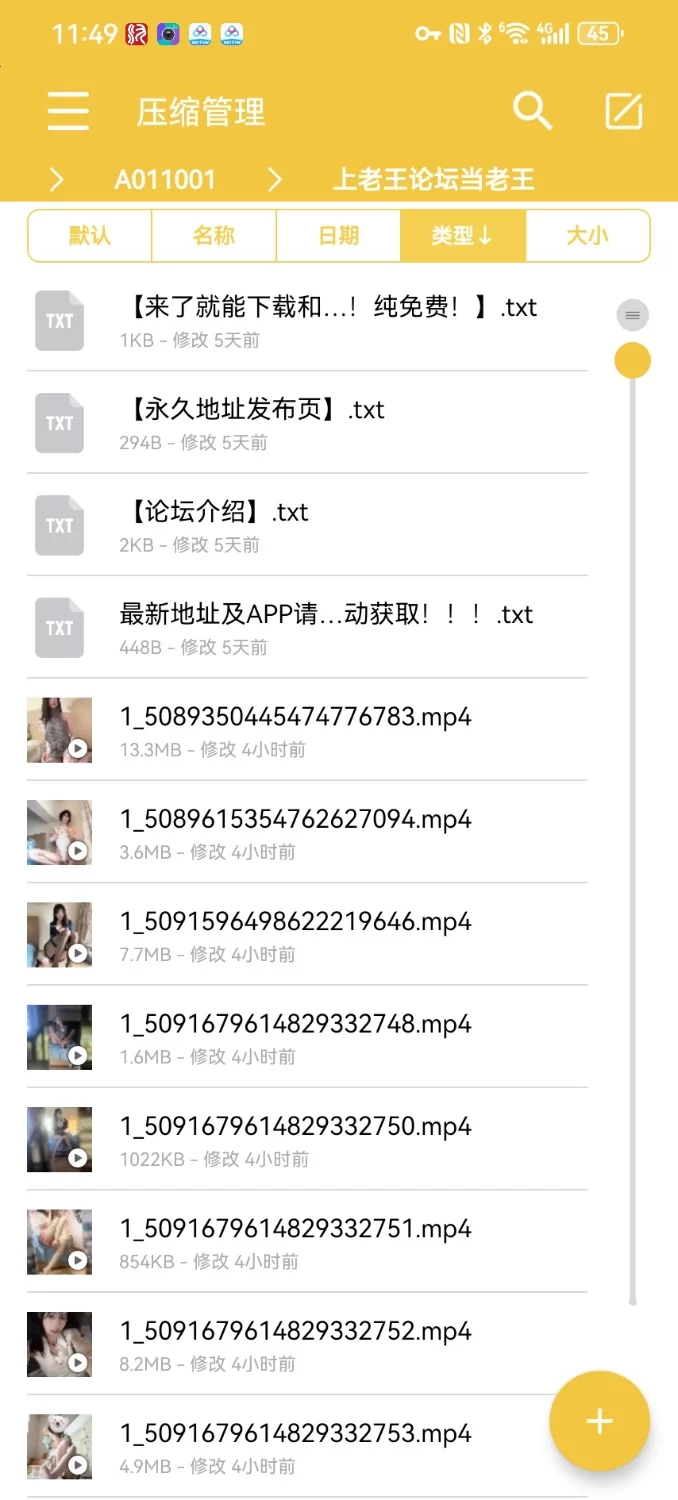The height and width of the screenshot is (1500, 678).
Task: Sort files by 日期
Action: (338, 236)
